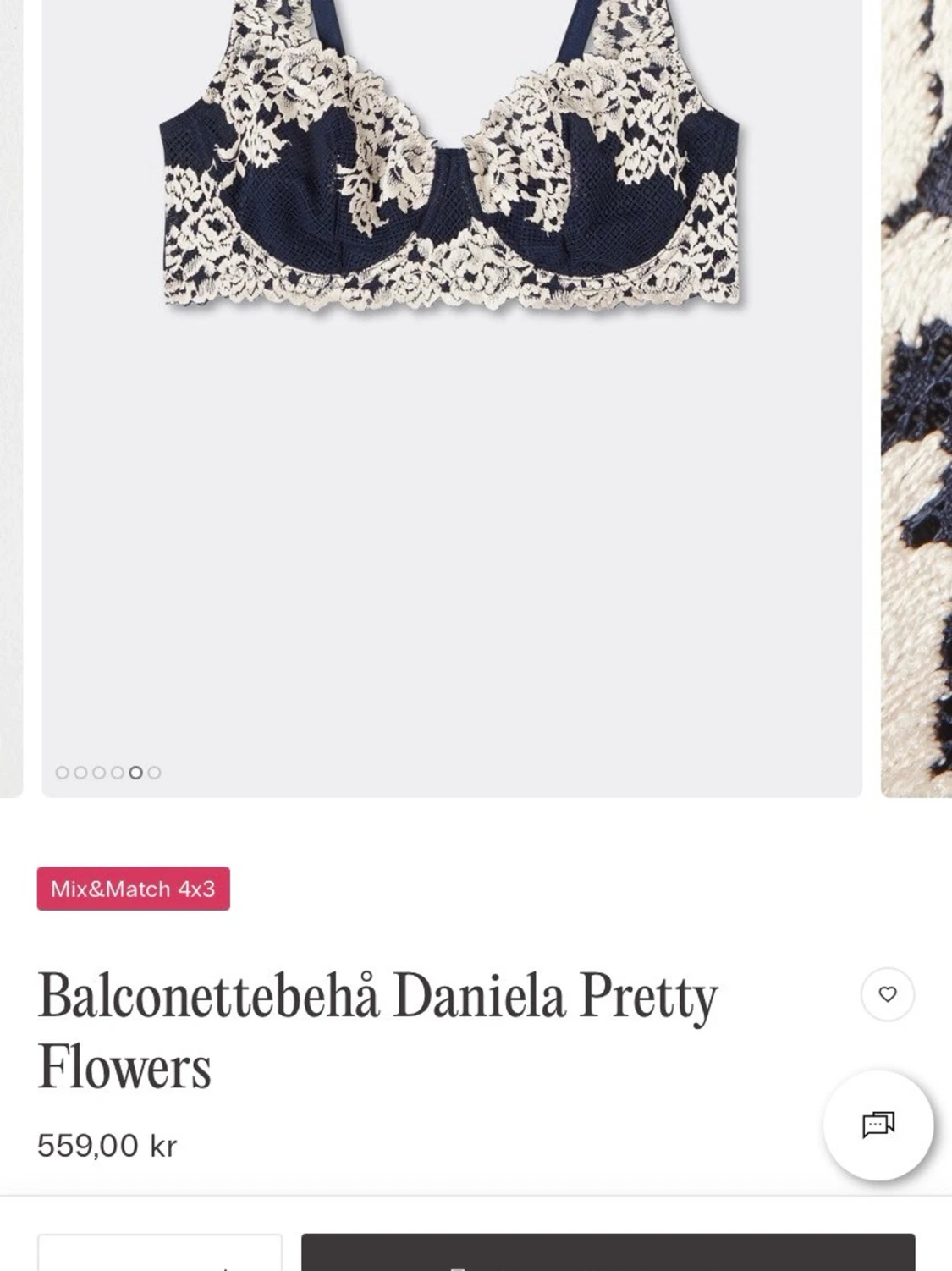Jump to the first image dot
This screenshot has width=952, height=1271.
[x=62, y=773]
